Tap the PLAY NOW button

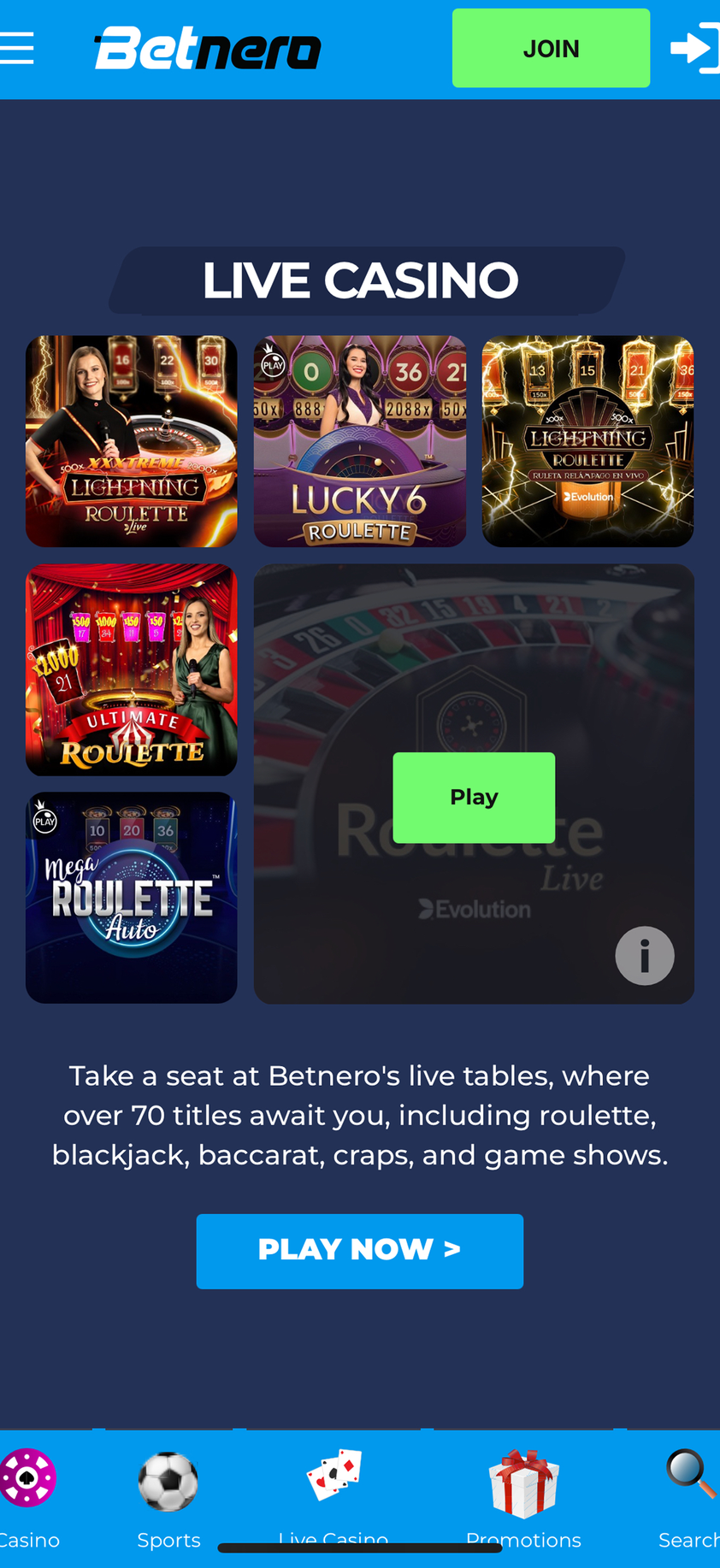pos(360,1251)
